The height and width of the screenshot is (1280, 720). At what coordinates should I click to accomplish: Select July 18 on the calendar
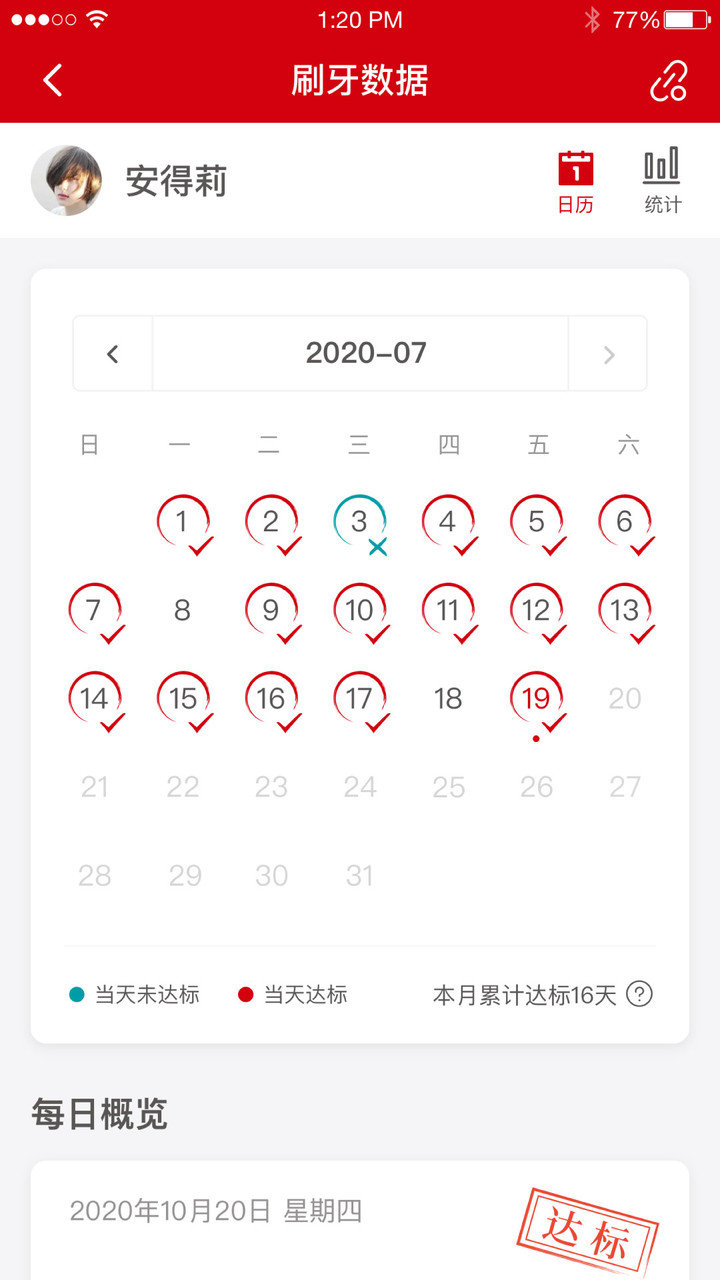coord(448,699)
